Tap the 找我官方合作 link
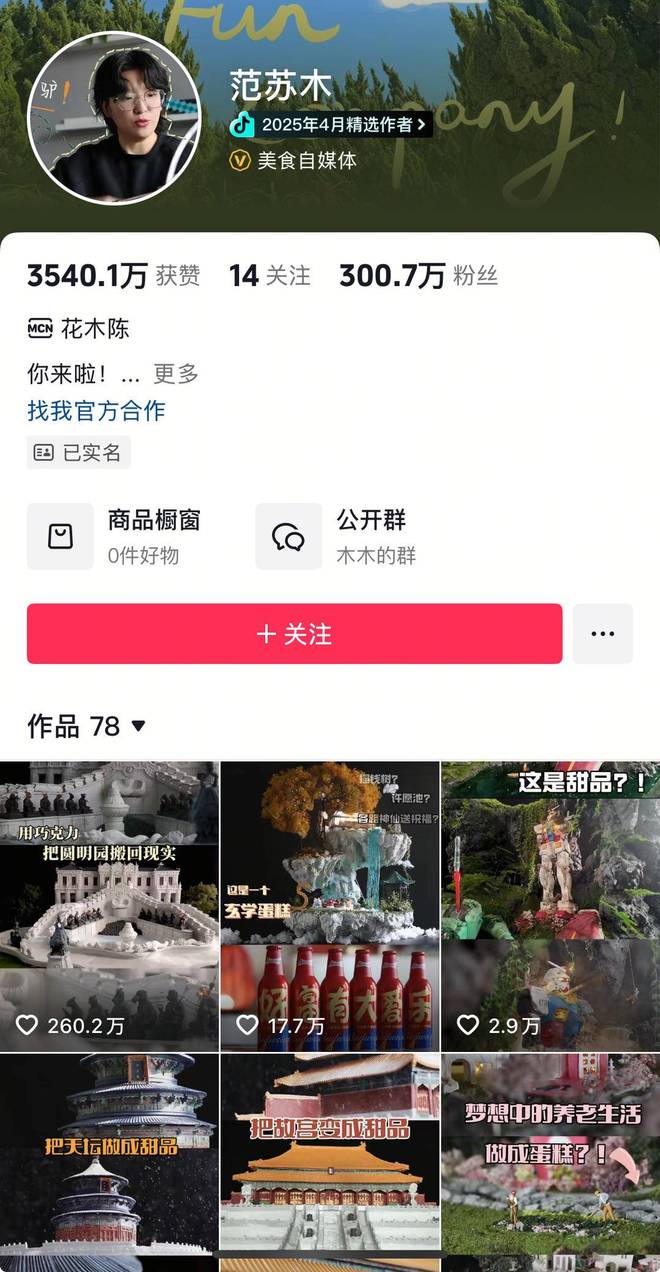Viewport: 660px width, 1272px height. [96, 410]
